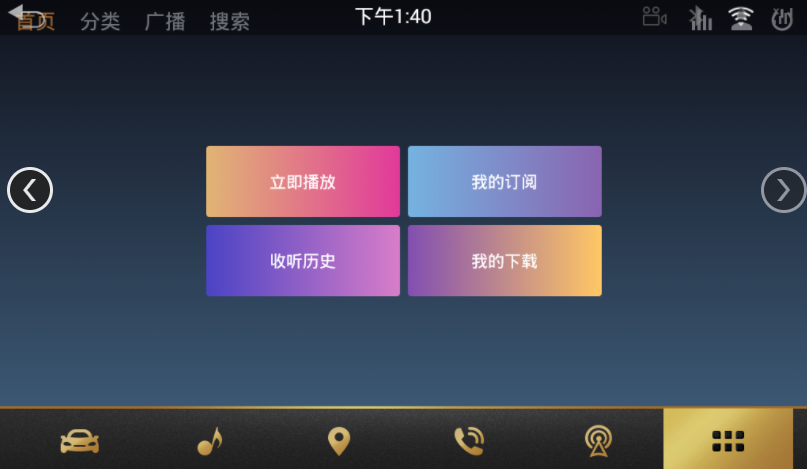Image resolution: width=807 pixels, height=469 pixels.
Task: Switch to the 分类 tab
Action: pos(100,21)
